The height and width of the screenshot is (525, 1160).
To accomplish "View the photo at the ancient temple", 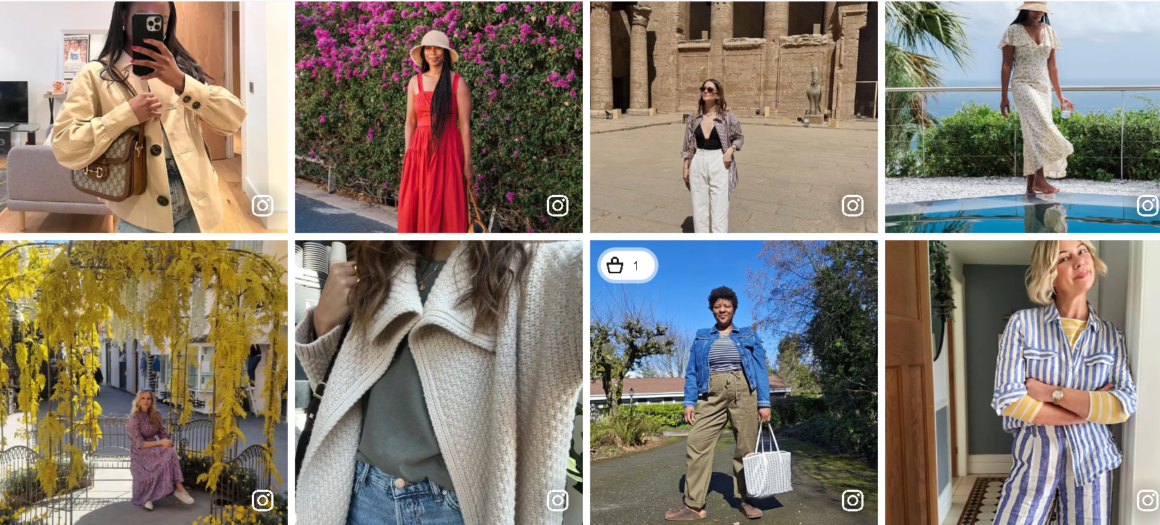I will [x=733, y=117].
